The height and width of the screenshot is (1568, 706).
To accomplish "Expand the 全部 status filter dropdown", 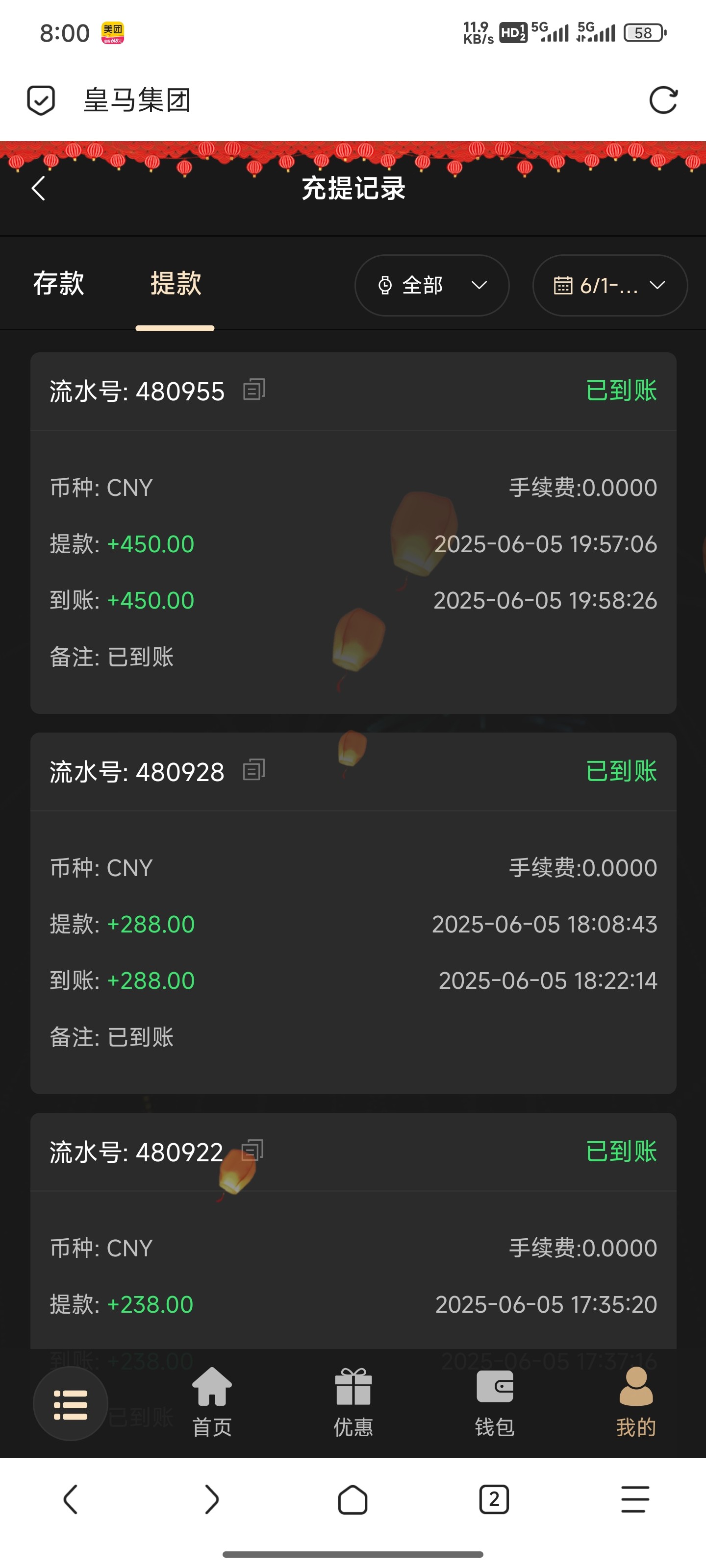I will (431, 285).
